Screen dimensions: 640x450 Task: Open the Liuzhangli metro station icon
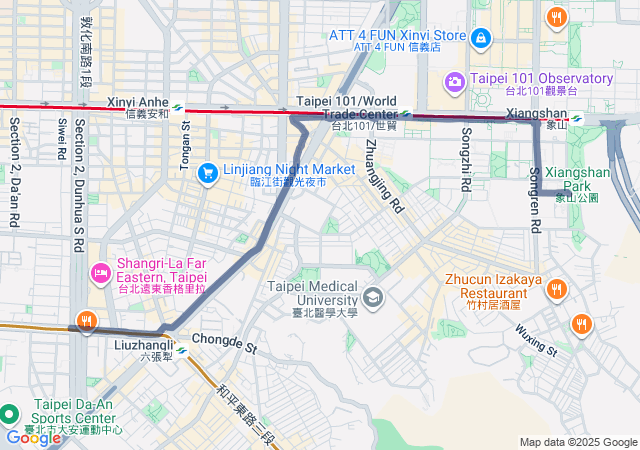[181, 351]
